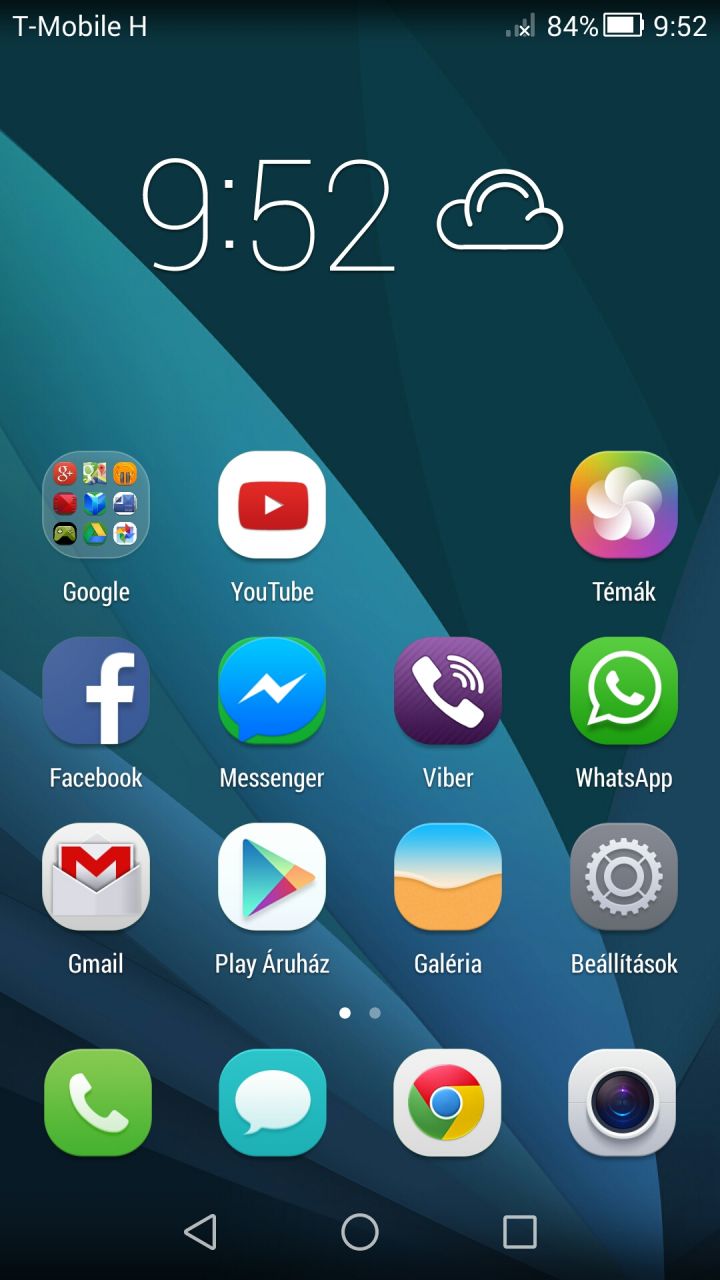Open the Témák themes app
This screenshot has width=720, height=1280.
pos(624,505)
